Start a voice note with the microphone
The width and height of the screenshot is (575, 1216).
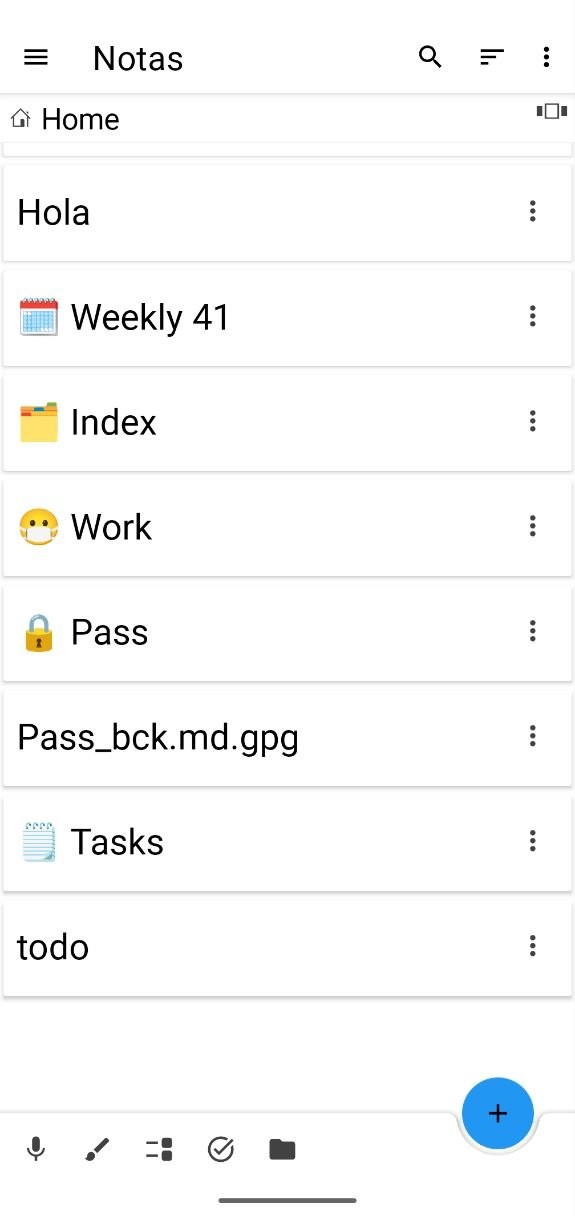[36, 1149]
